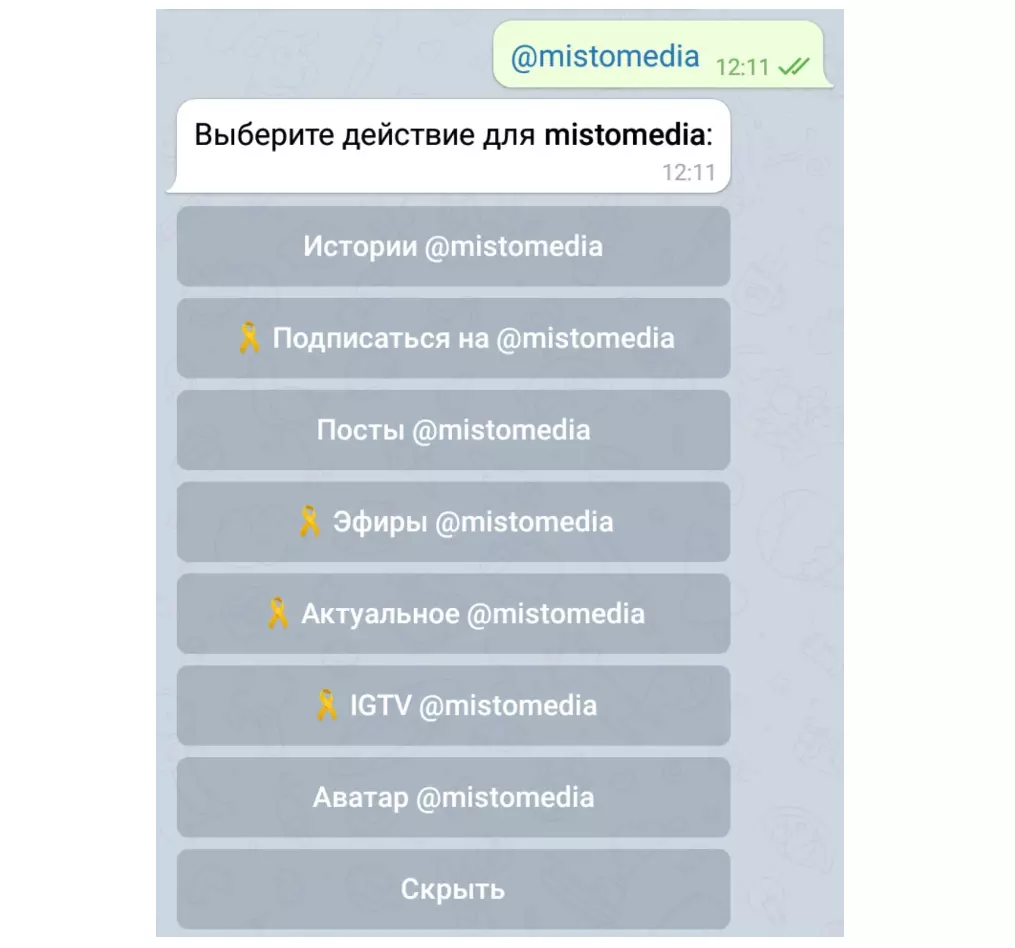Open Истории @mistomedia button
Screen dimensions: 1015x948
pyautogui.click(x=453, y=246)
